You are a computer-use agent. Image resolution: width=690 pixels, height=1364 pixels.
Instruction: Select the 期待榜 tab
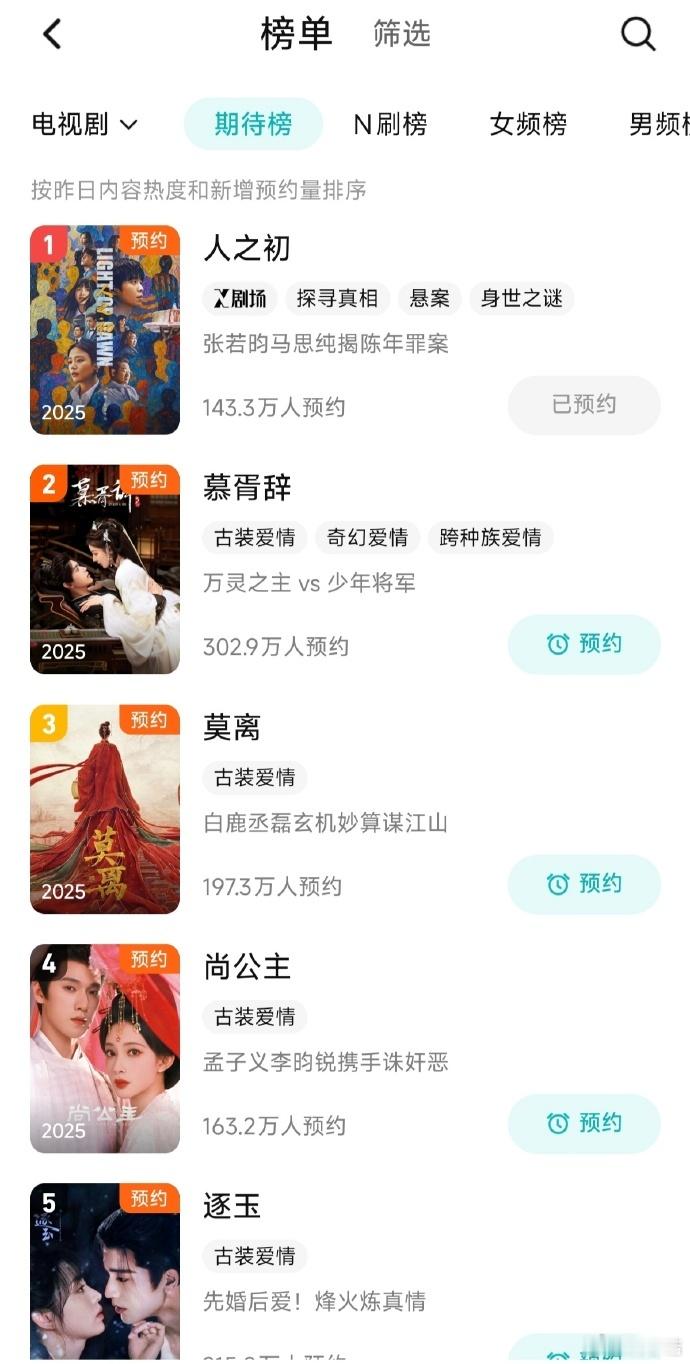[253, 124]
